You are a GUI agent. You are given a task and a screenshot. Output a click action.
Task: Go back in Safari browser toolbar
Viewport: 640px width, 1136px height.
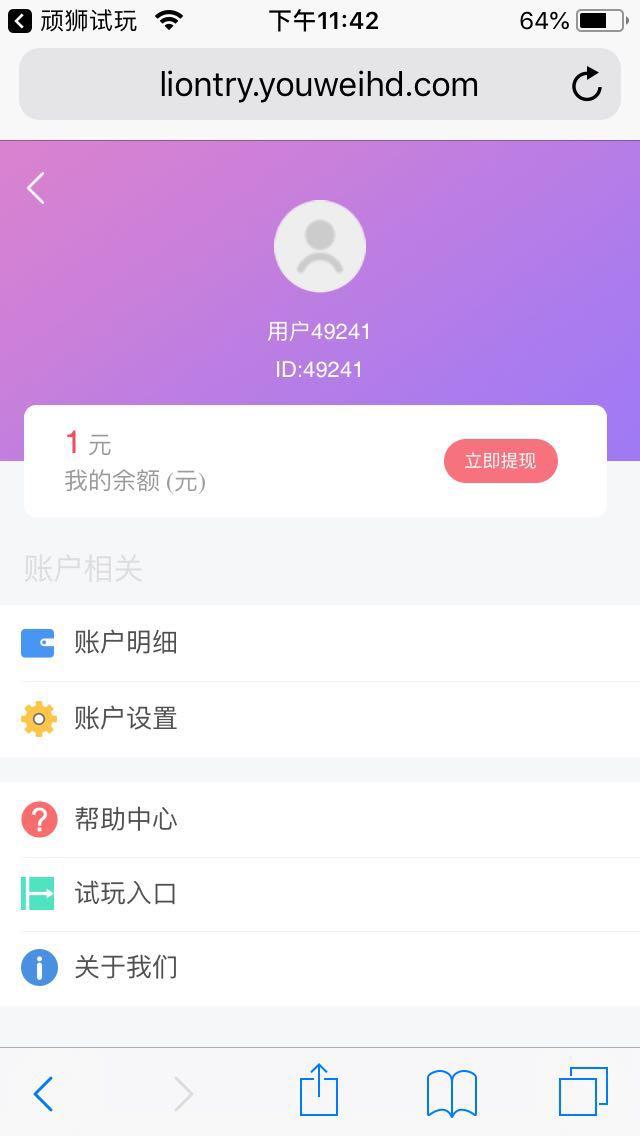43,1093
